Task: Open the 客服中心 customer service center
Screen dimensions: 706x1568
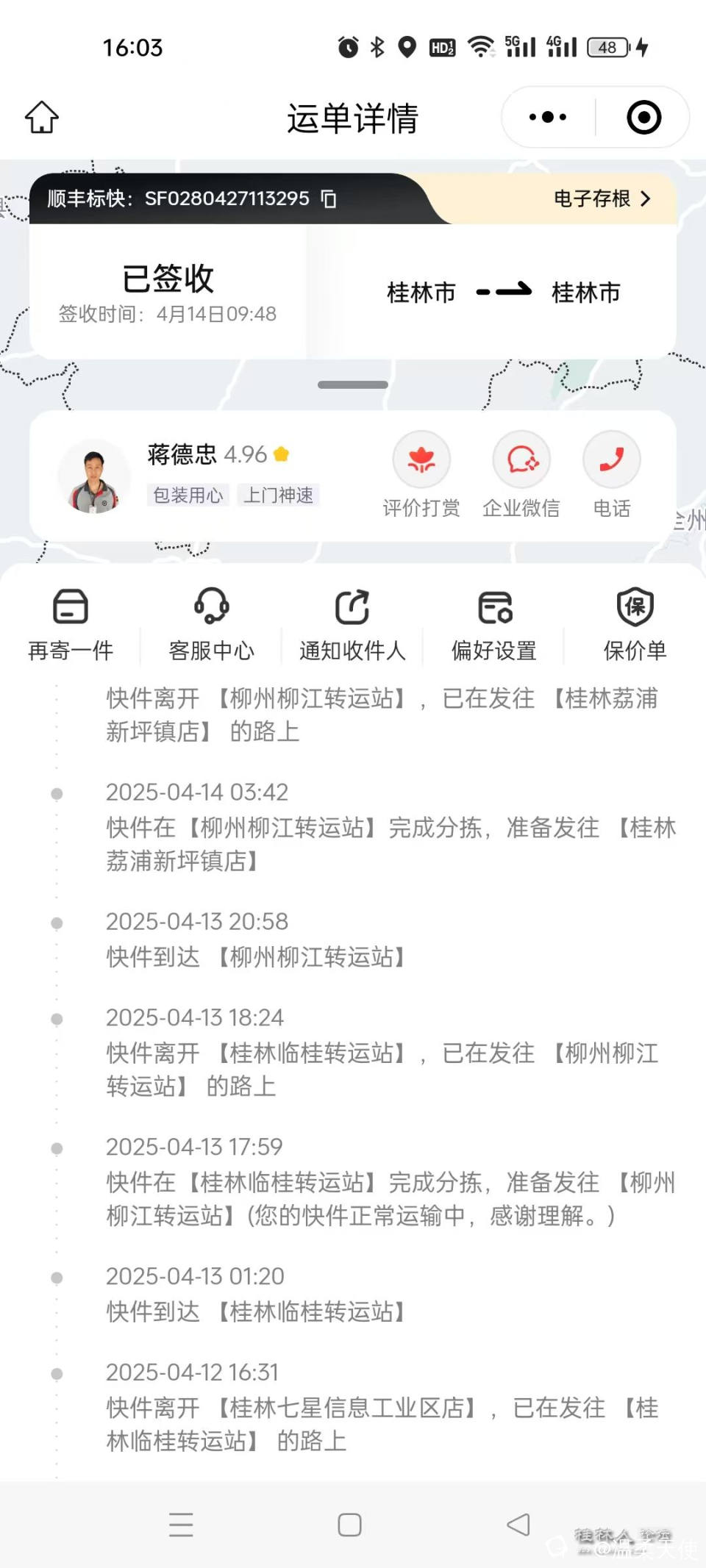Action: click(x=212, y=623)
